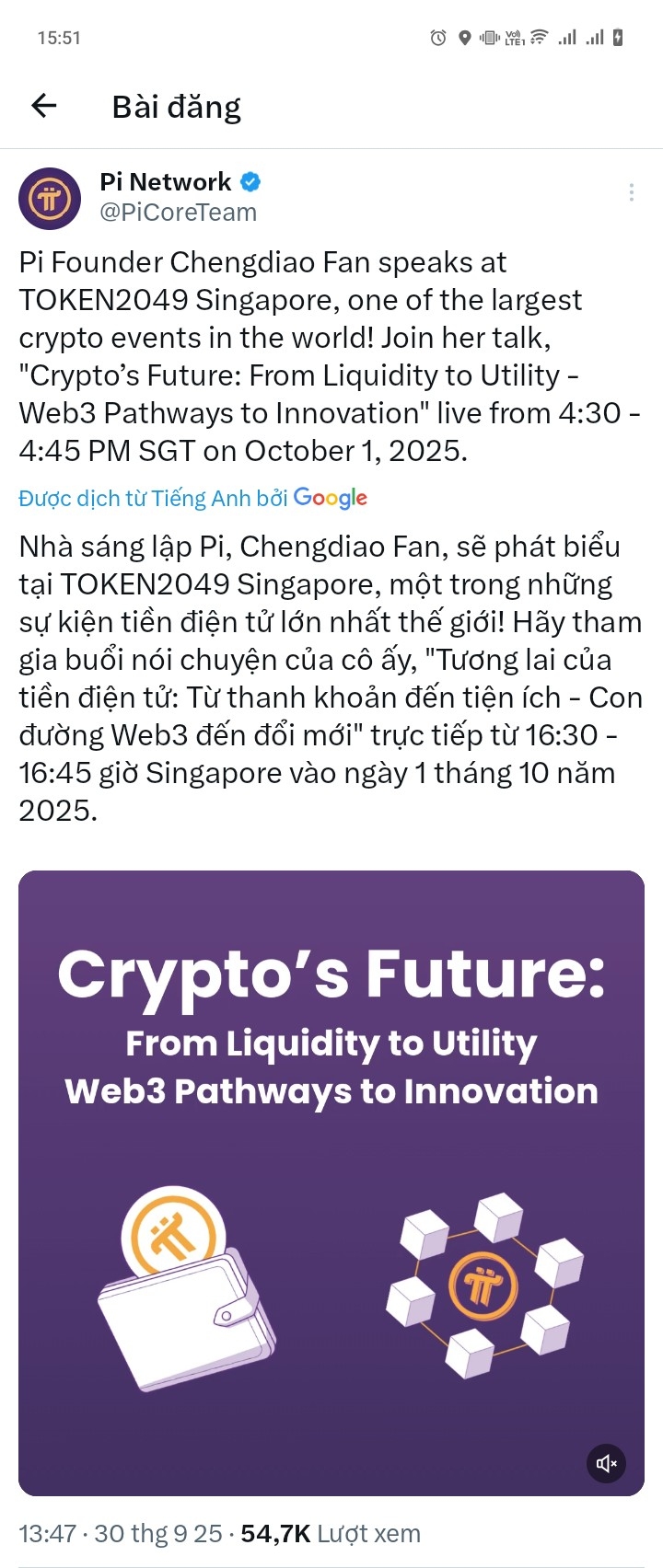The height and width of the screenshot is (1568, 663).
Task: Open Pi Network's profile picture
Action: (50, 198)
